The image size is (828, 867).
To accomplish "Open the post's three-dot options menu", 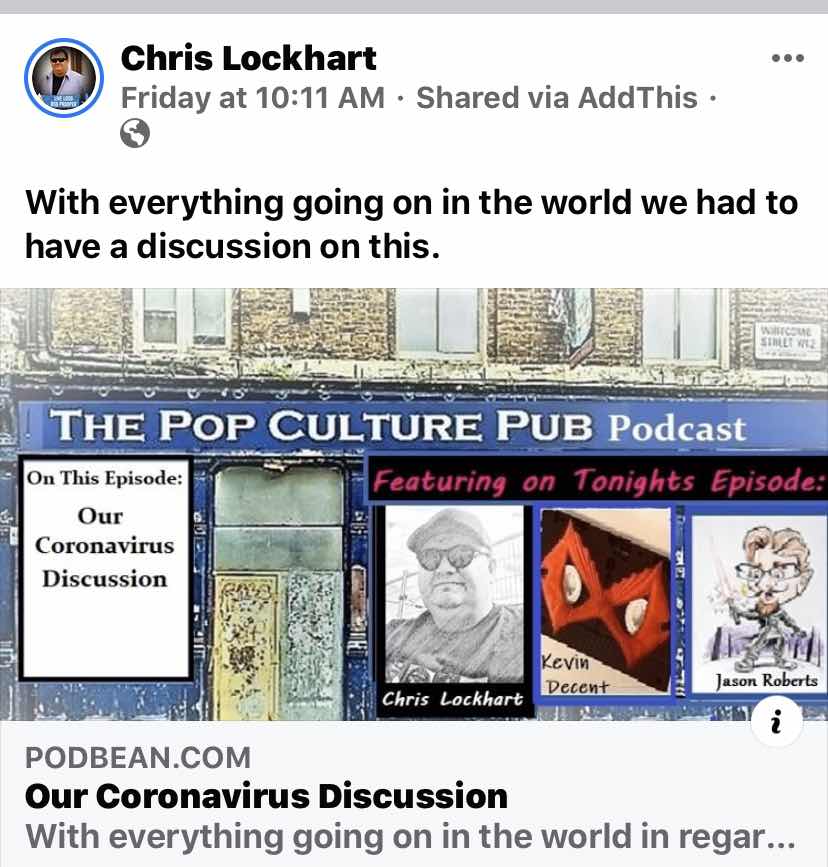I will click(x=788, y=59).
